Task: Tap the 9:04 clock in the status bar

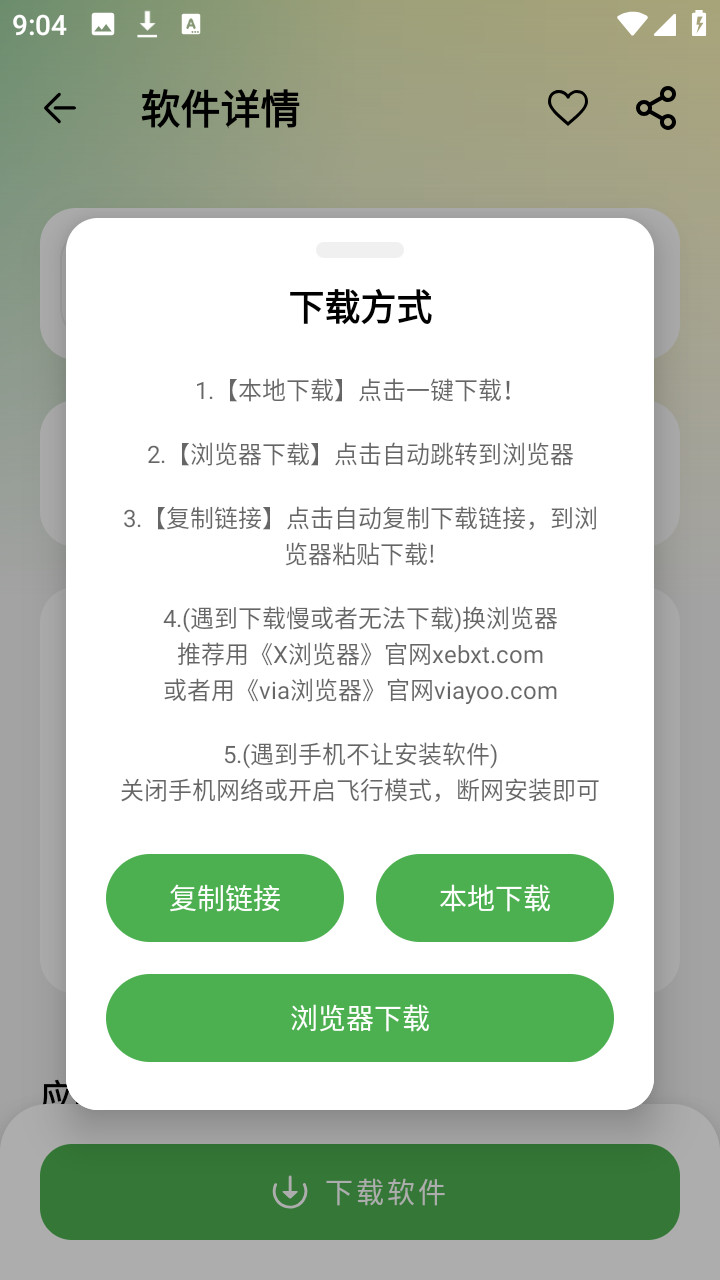Action: pyautogui.click(x=39, y=24)
